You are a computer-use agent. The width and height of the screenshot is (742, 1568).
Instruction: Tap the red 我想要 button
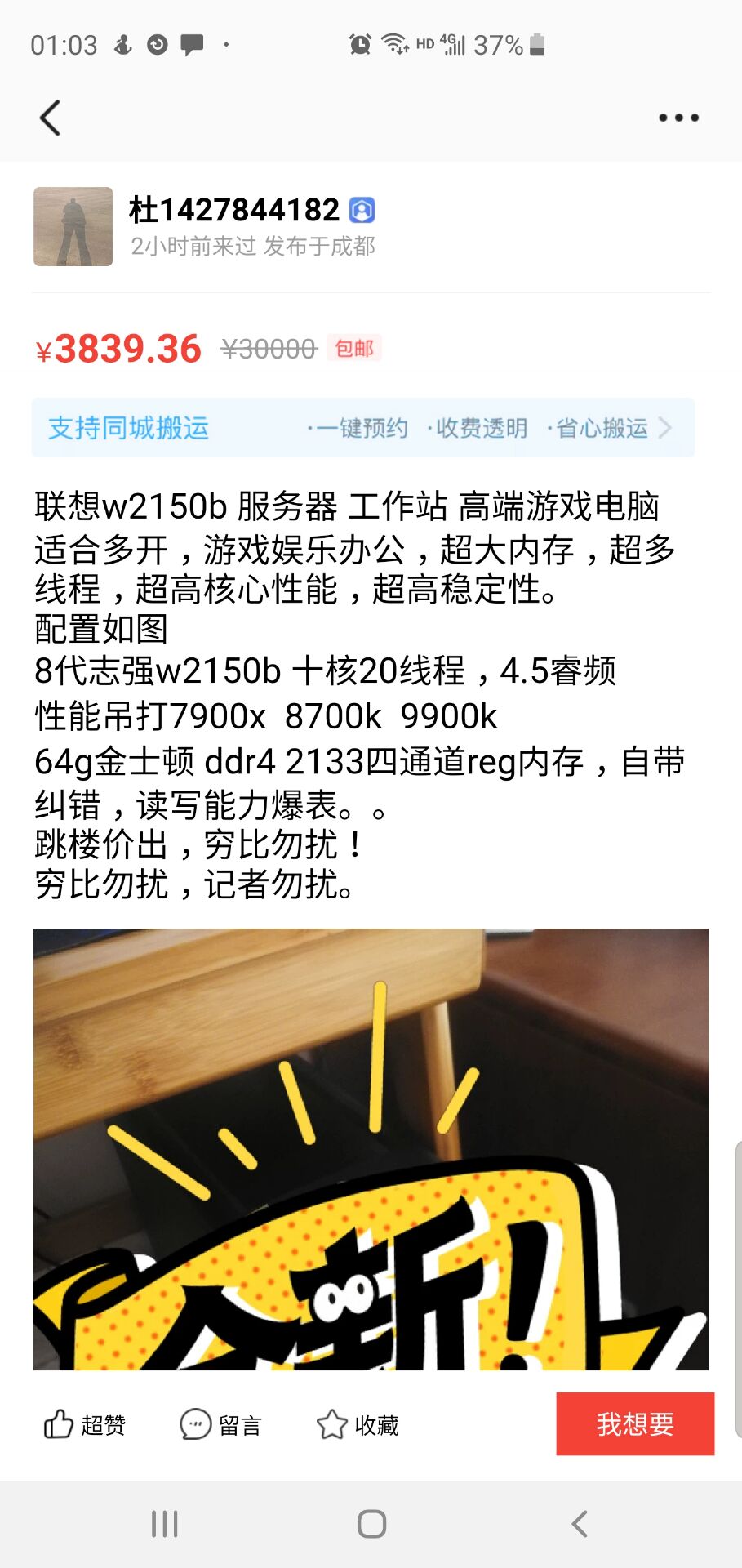tap(635, 1424)
